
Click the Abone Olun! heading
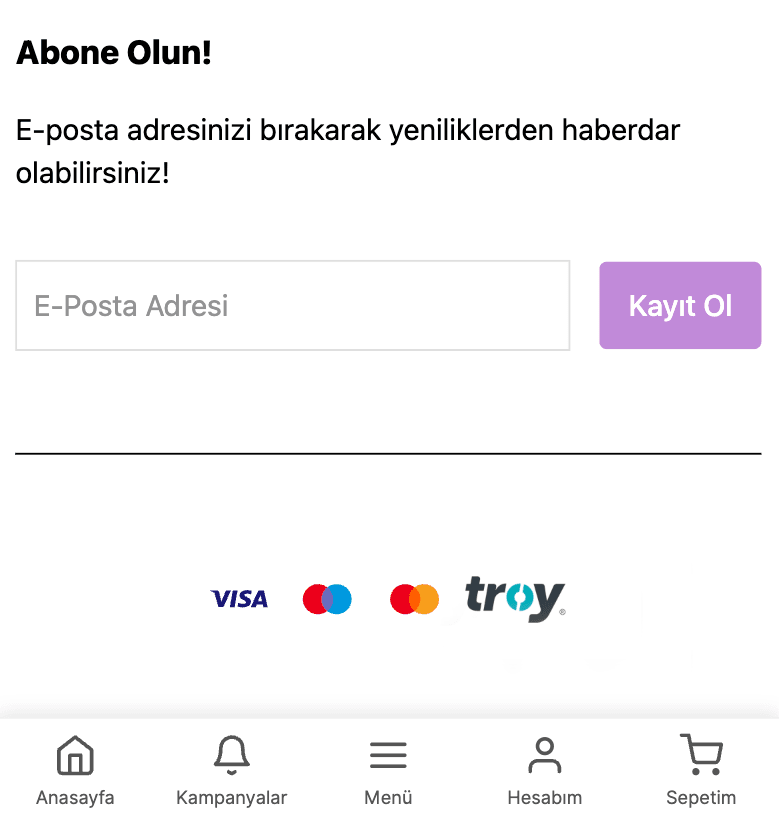(x=113, y=52)
